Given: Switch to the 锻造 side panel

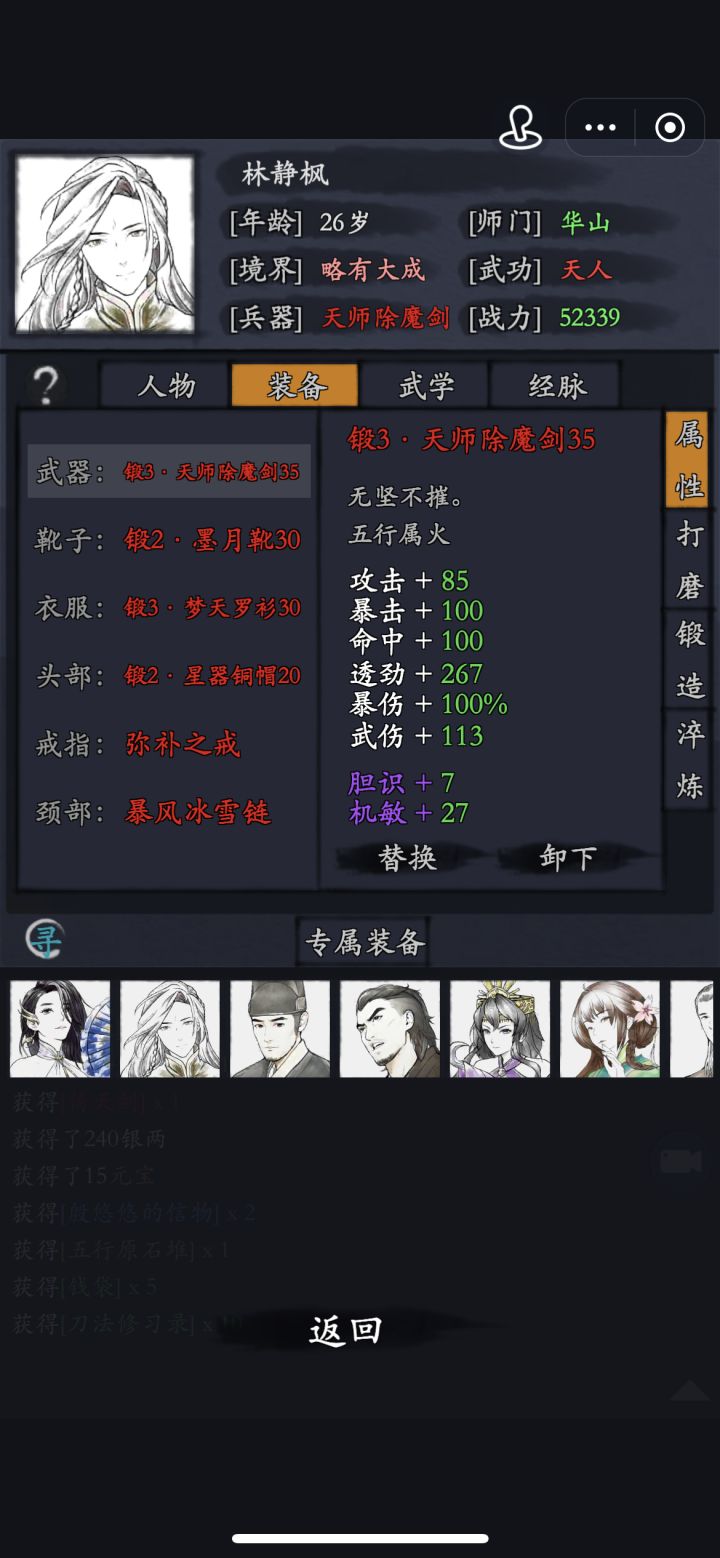Looking at the screenshot, I should coord(687,654).
